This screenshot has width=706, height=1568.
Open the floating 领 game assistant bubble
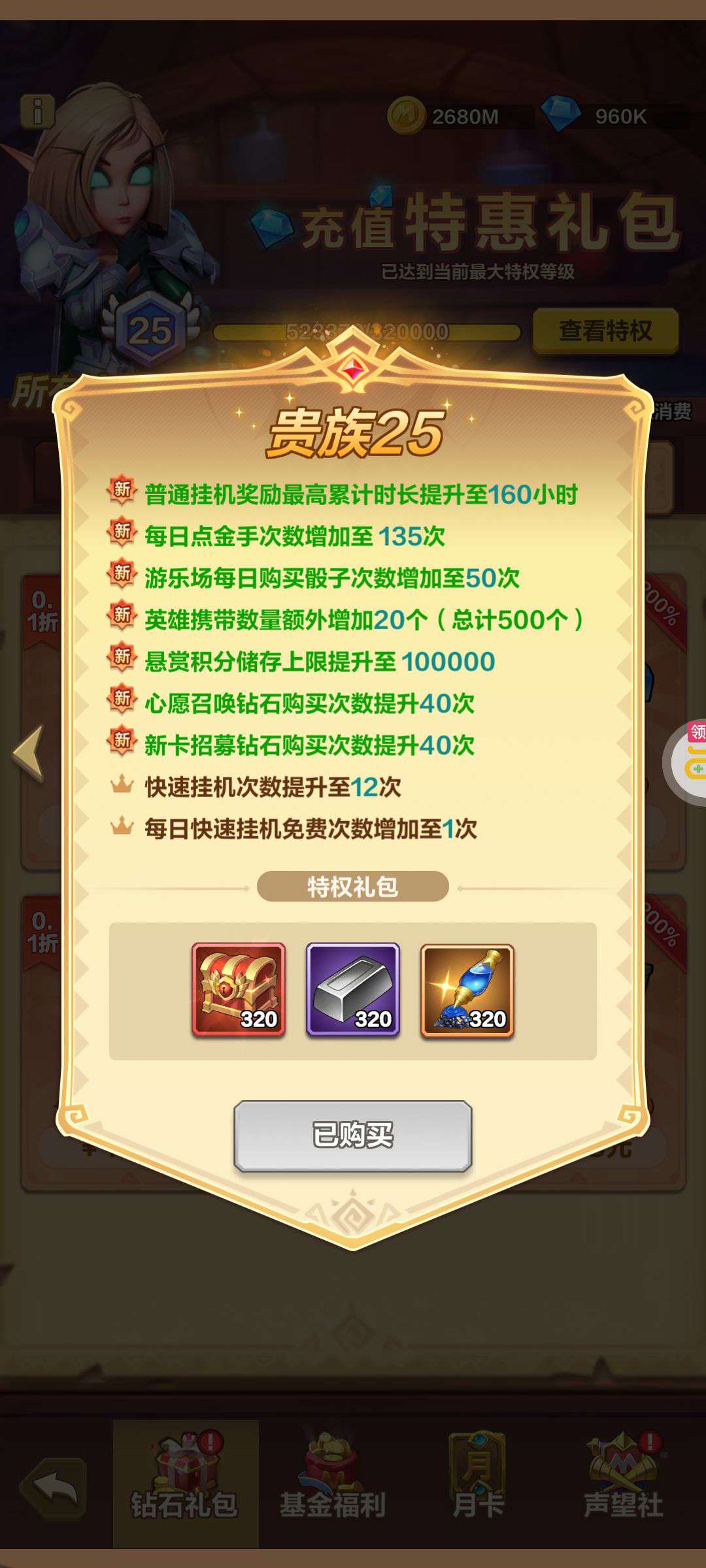690,761
